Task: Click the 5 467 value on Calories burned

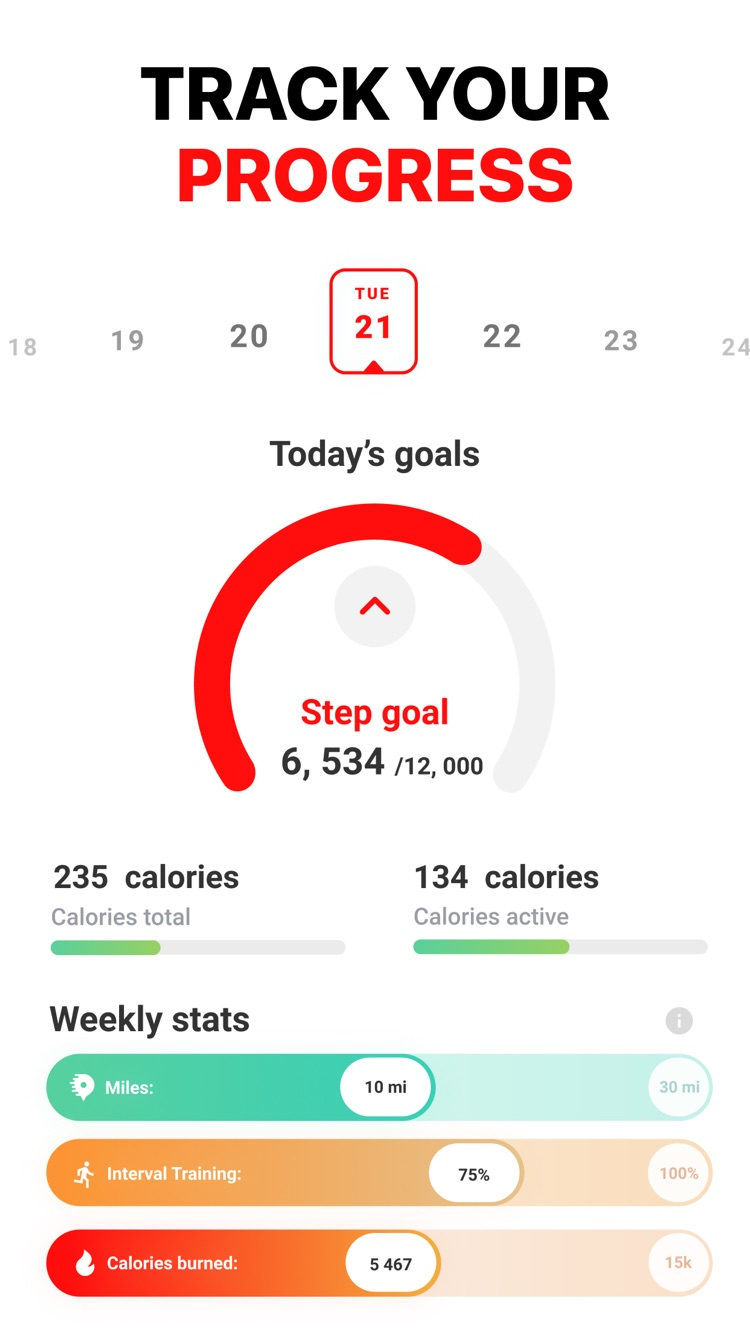Action: point(390,1263)
